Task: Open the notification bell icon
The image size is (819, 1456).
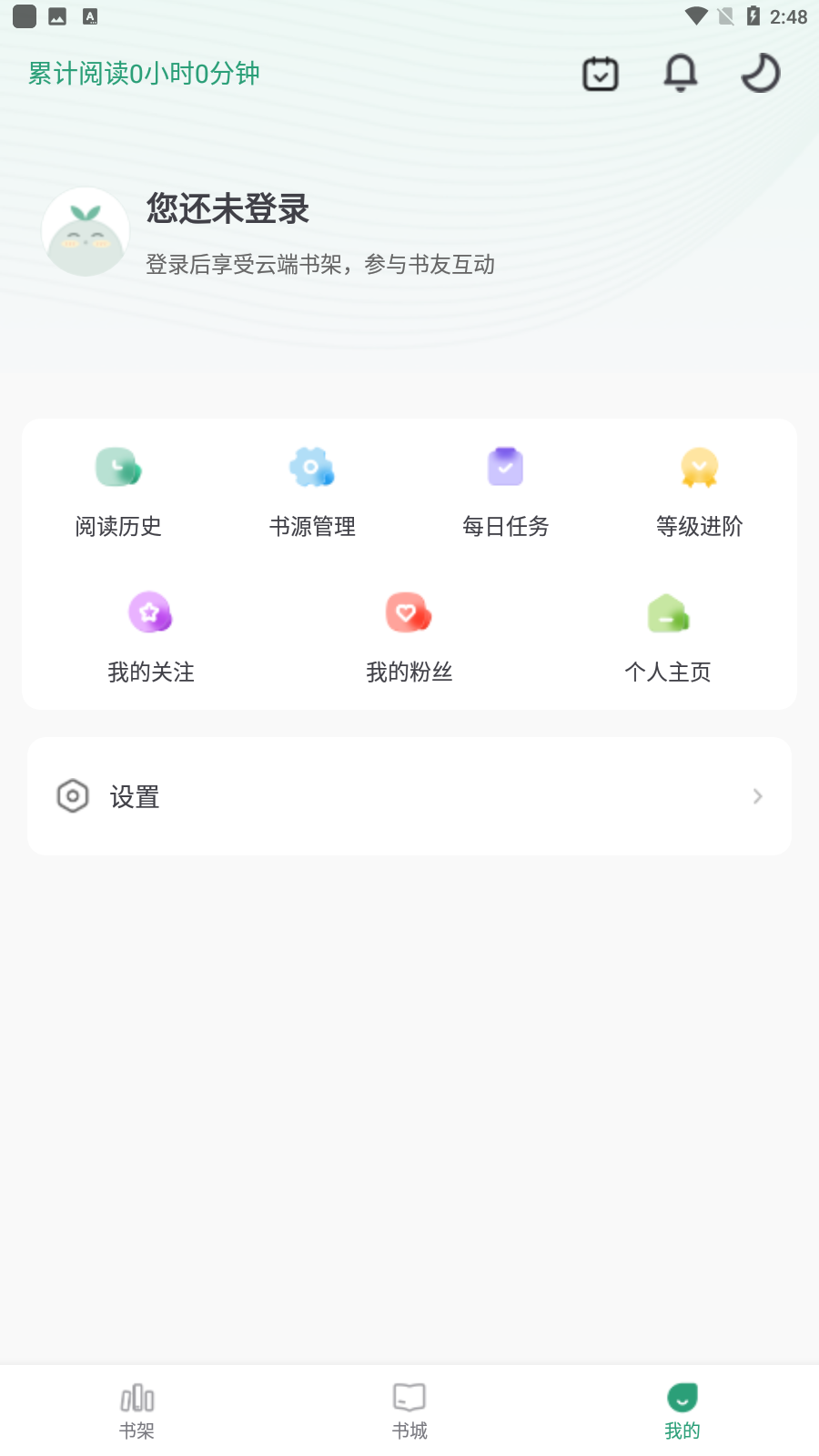Action: tap(680, 73)
